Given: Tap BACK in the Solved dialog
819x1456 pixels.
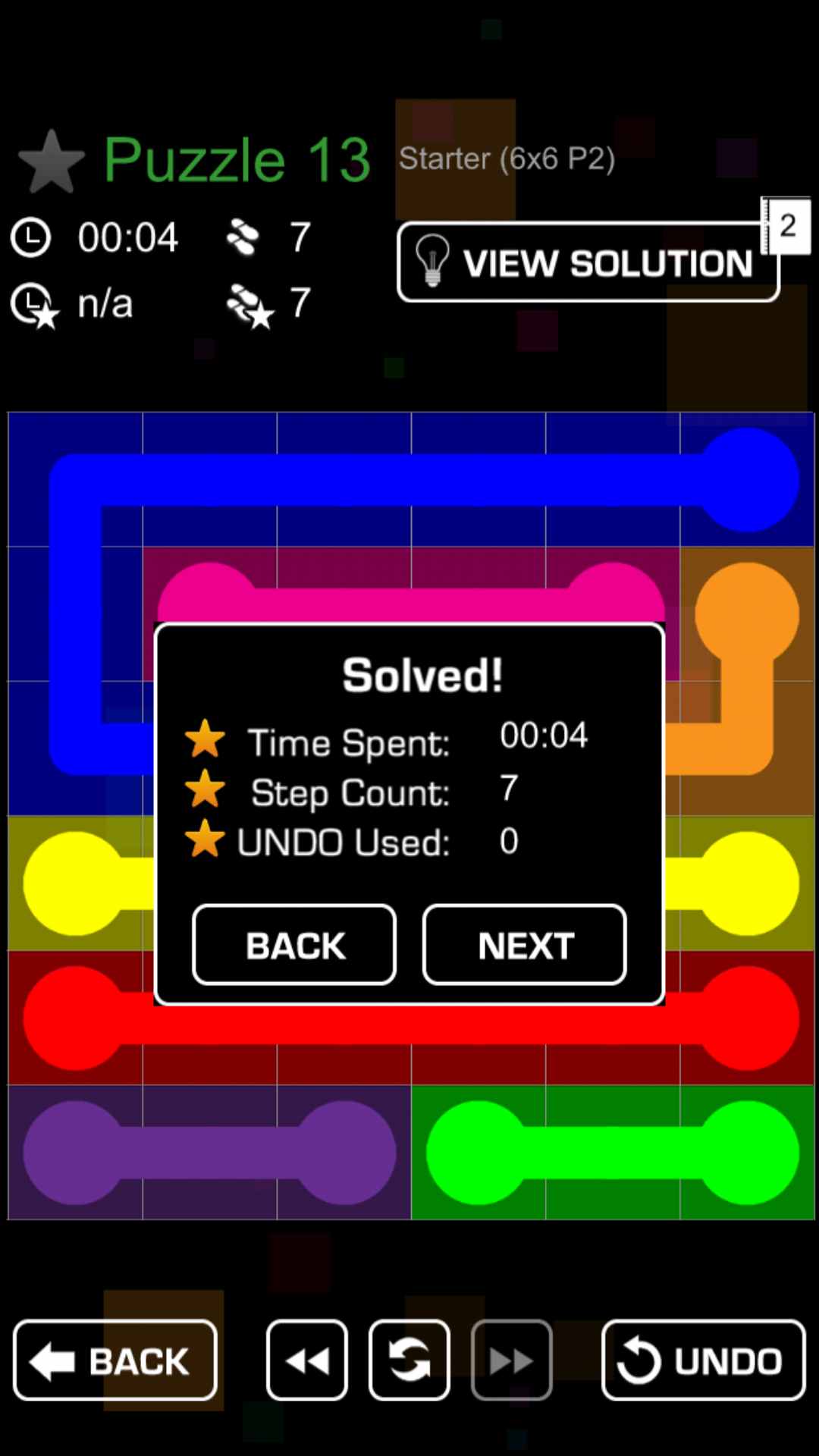Looking at the screenshot, I should [294, 945].
